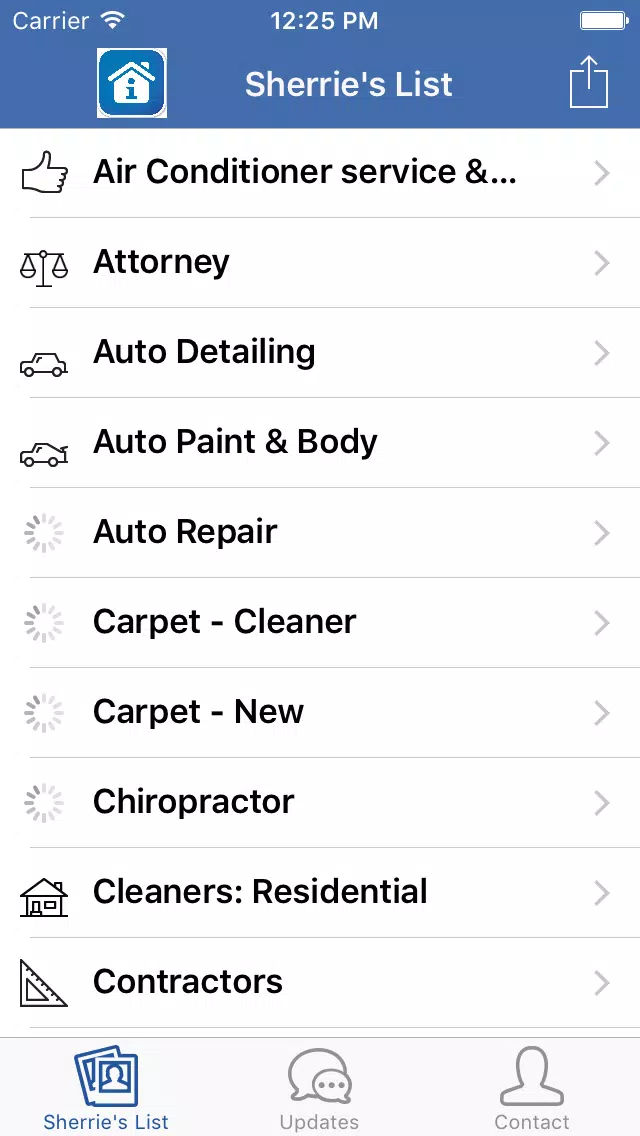This screenshot has width=640, height=1136.
Task: Tap the share icon in the header
Action: (x=588, y=83)
